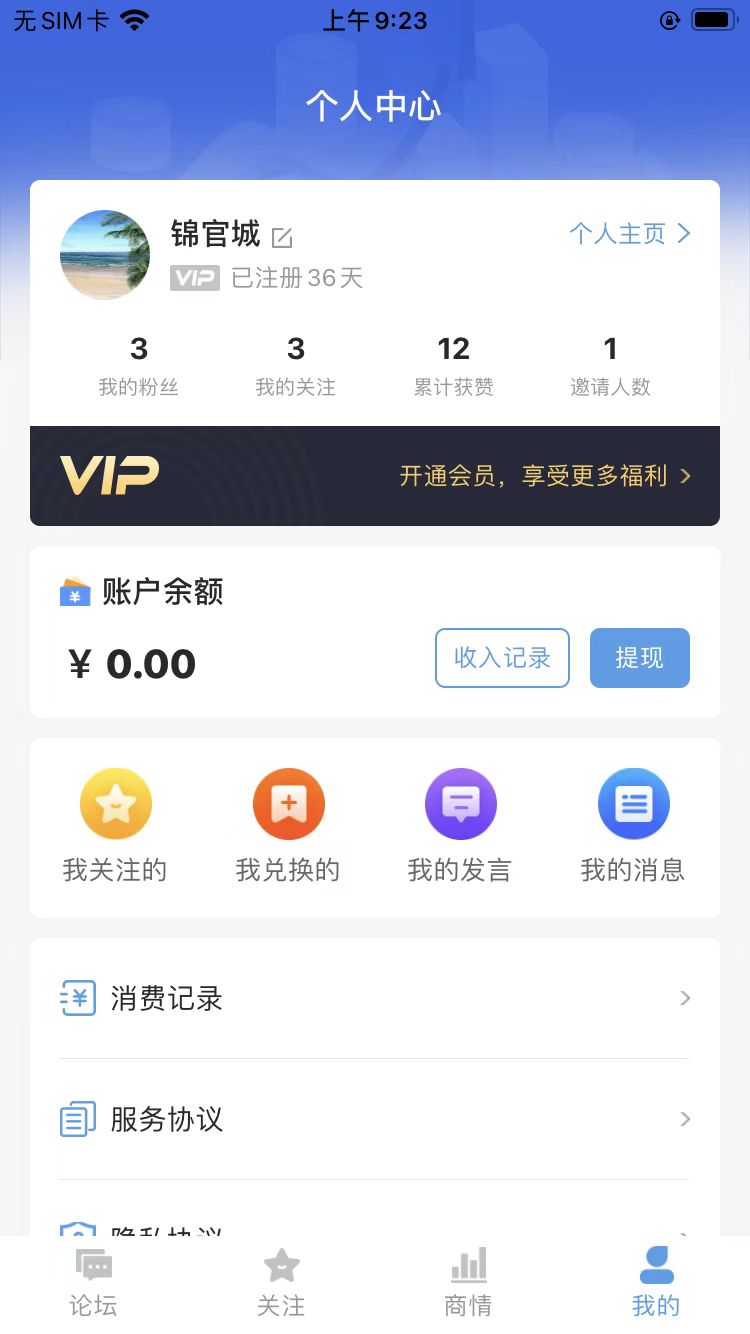Switch to the 论坛 tab
750x1334 pixels.
tap(94, 1284)
